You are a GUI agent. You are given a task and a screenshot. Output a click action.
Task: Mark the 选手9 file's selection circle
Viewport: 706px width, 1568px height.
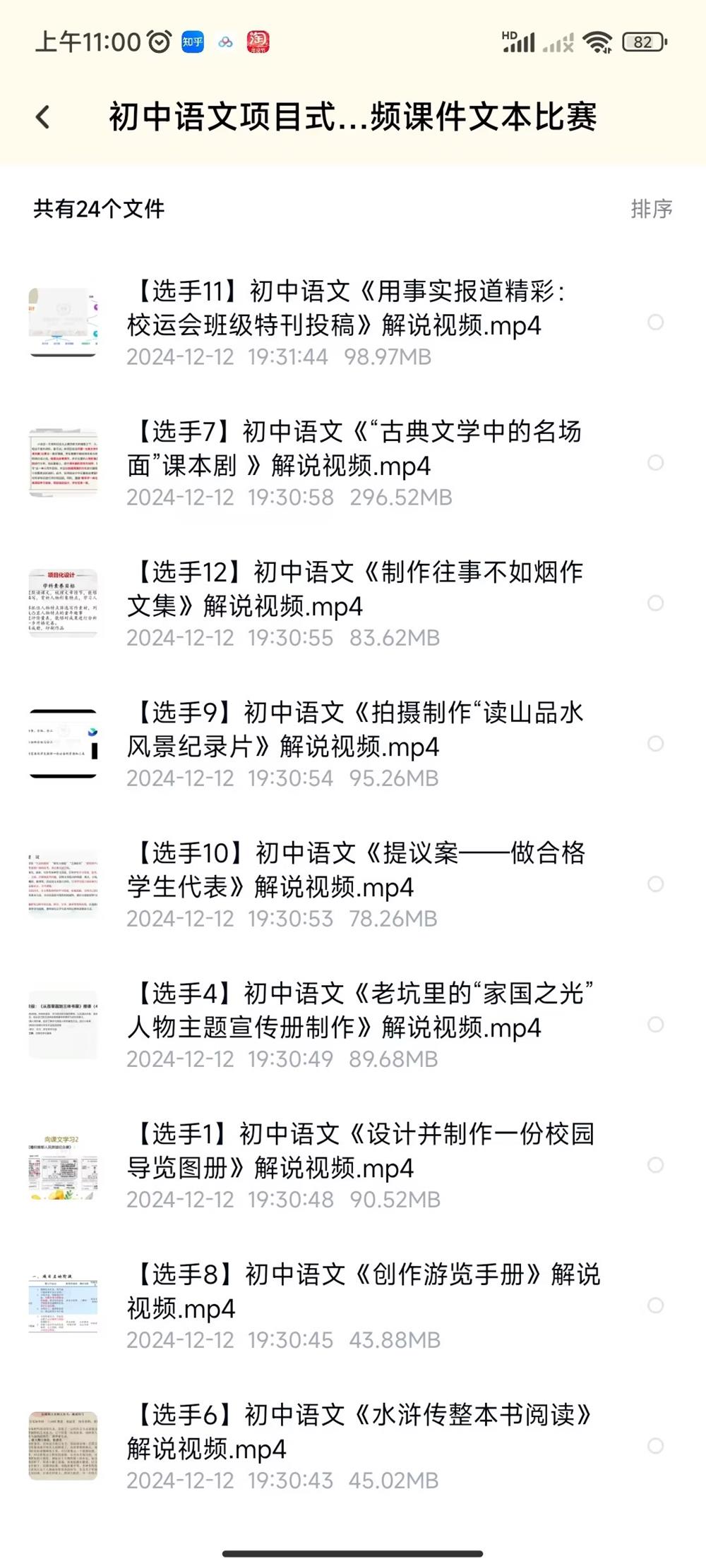click(655, 744)
